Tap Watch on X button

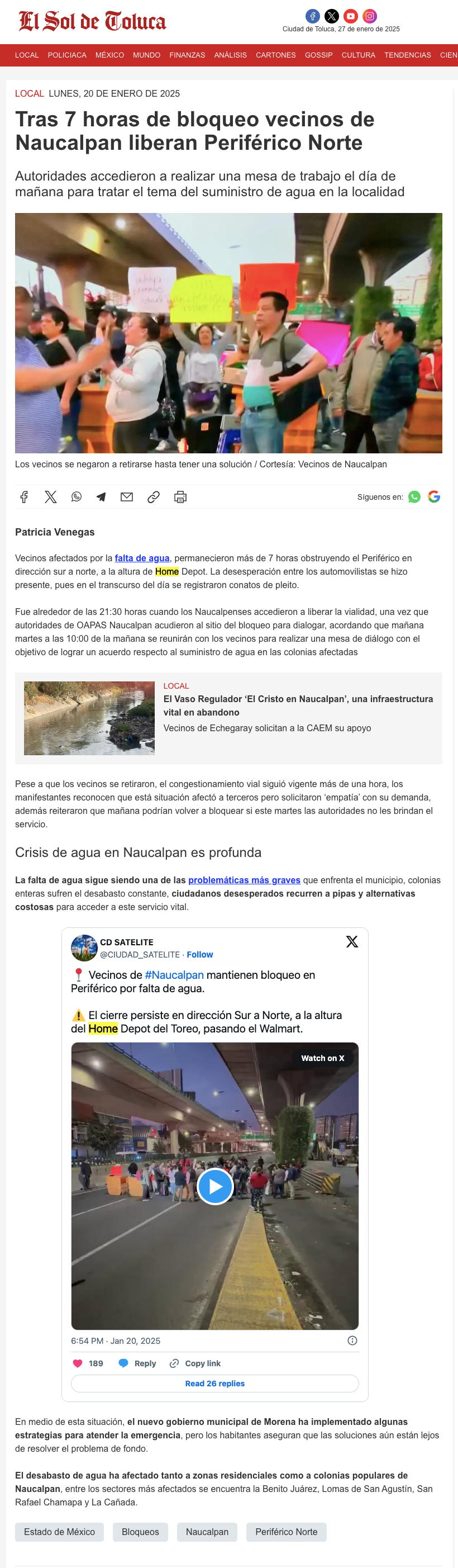(x=322, y=1058)
